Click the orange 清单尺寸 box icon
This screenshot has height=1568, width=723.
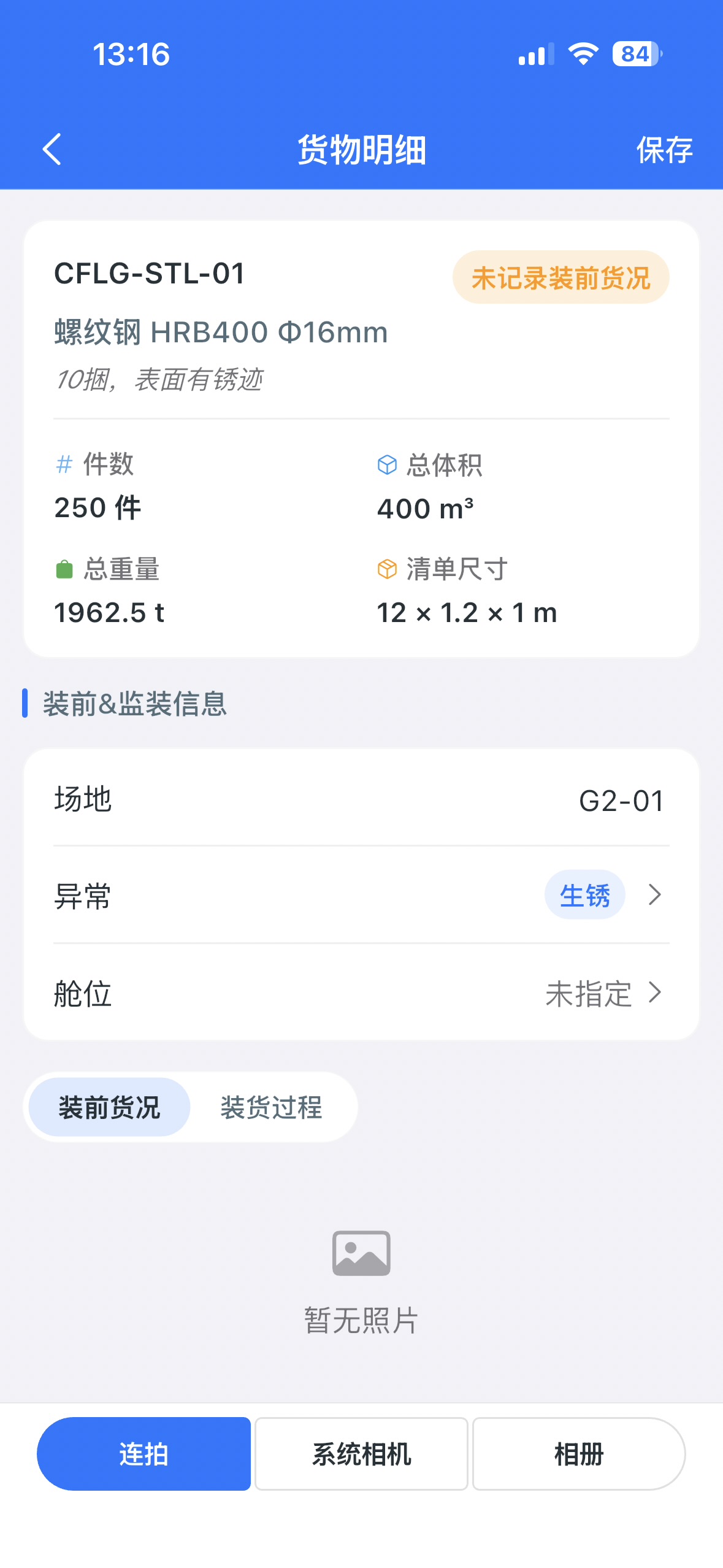(x=386, y=569)
